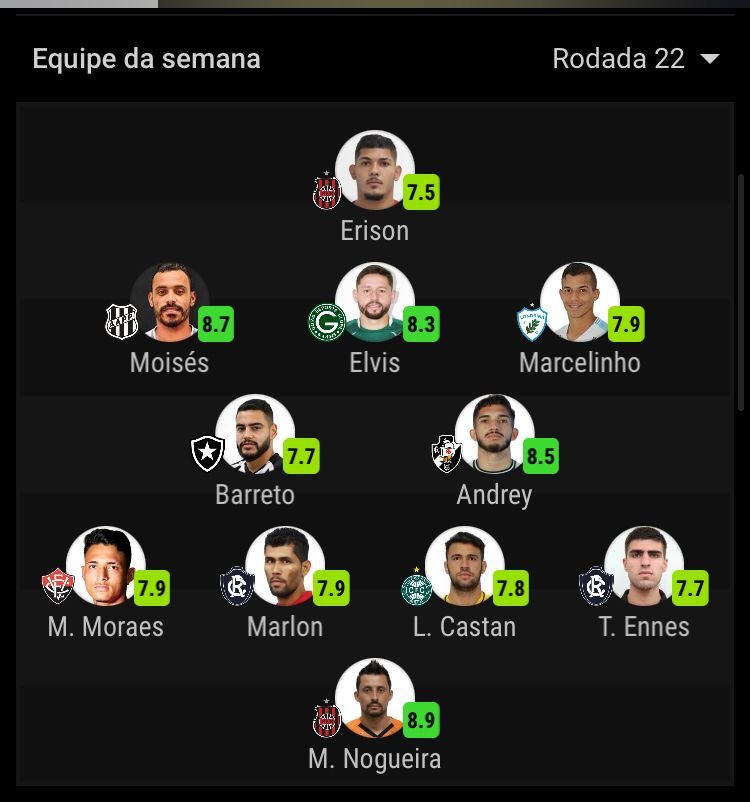
Task: Open Marcelinho's player card
Action: [580, 302]
